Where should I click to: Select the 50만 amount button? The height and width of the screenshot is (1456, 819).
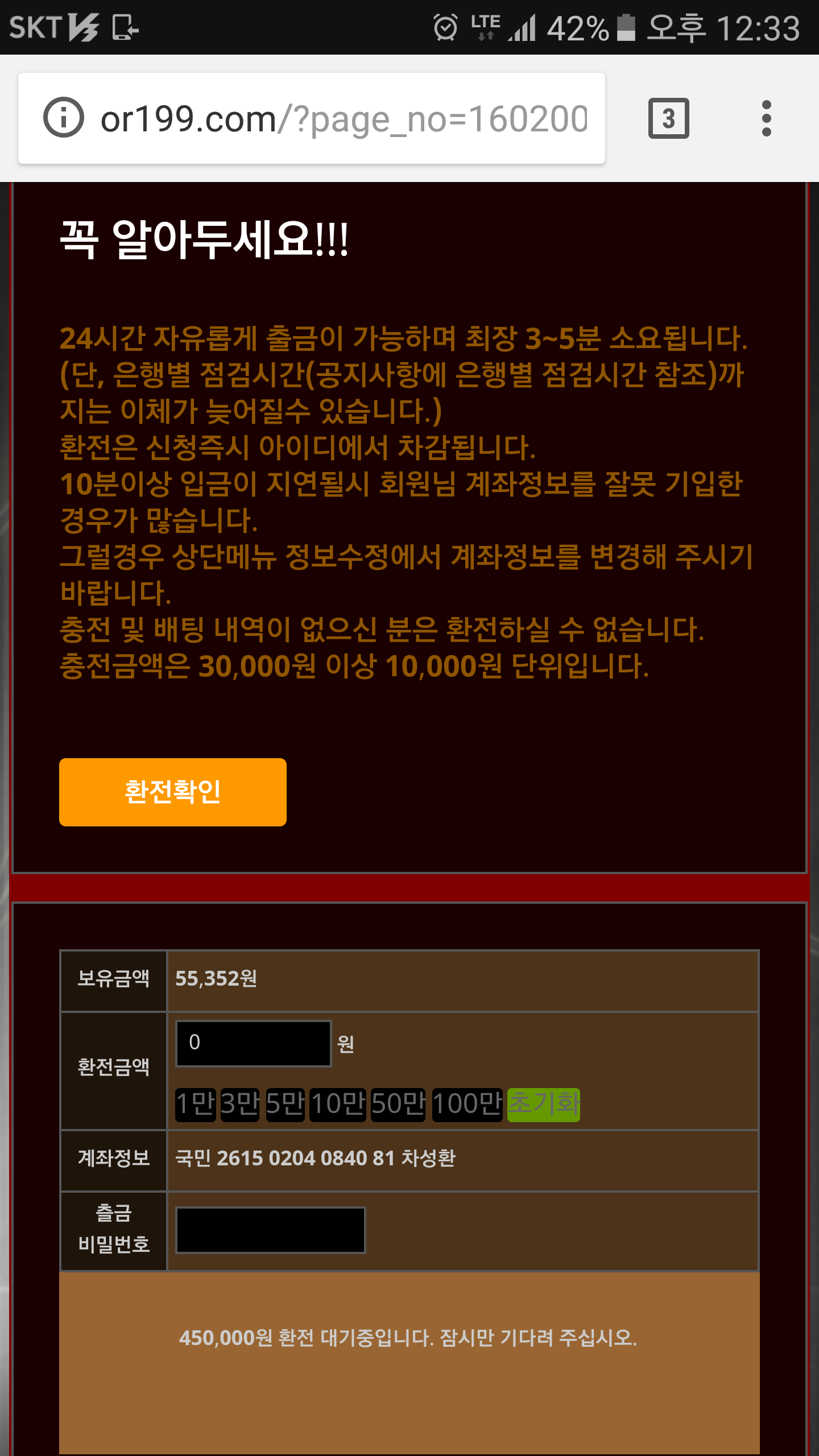398,1105
